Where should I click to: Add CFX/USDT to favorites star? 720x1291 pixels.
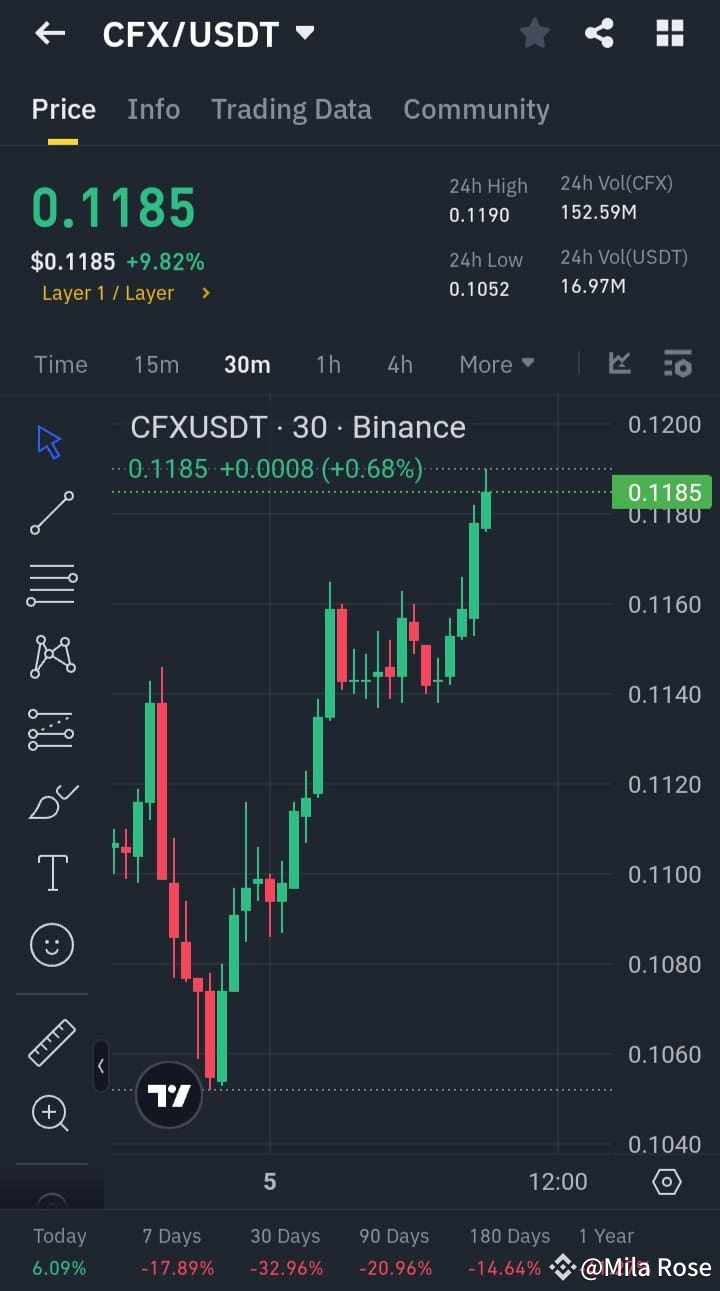[x=535, y=33]
